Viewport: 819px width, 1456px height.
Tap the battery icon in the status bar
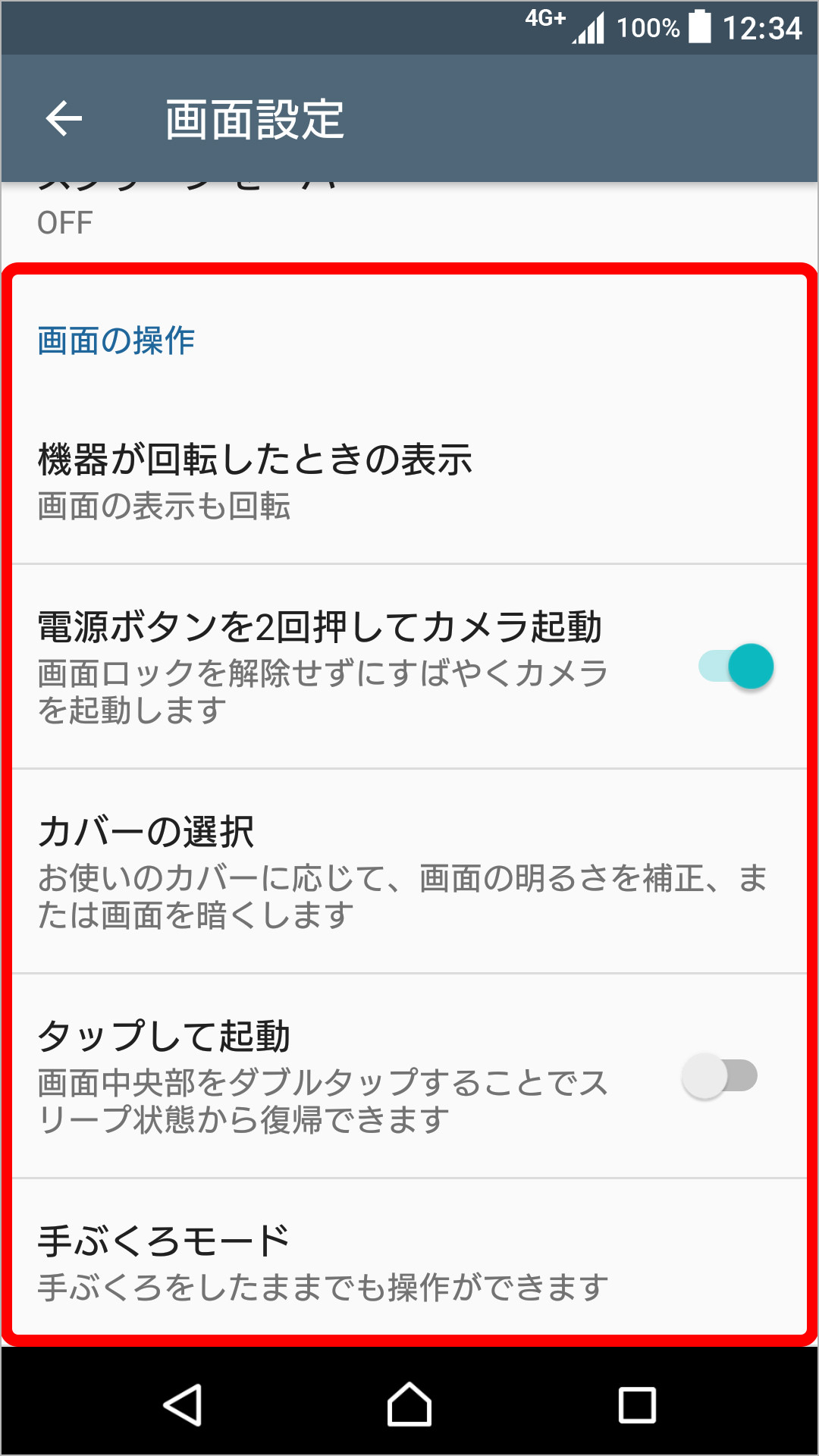(701, 27)
